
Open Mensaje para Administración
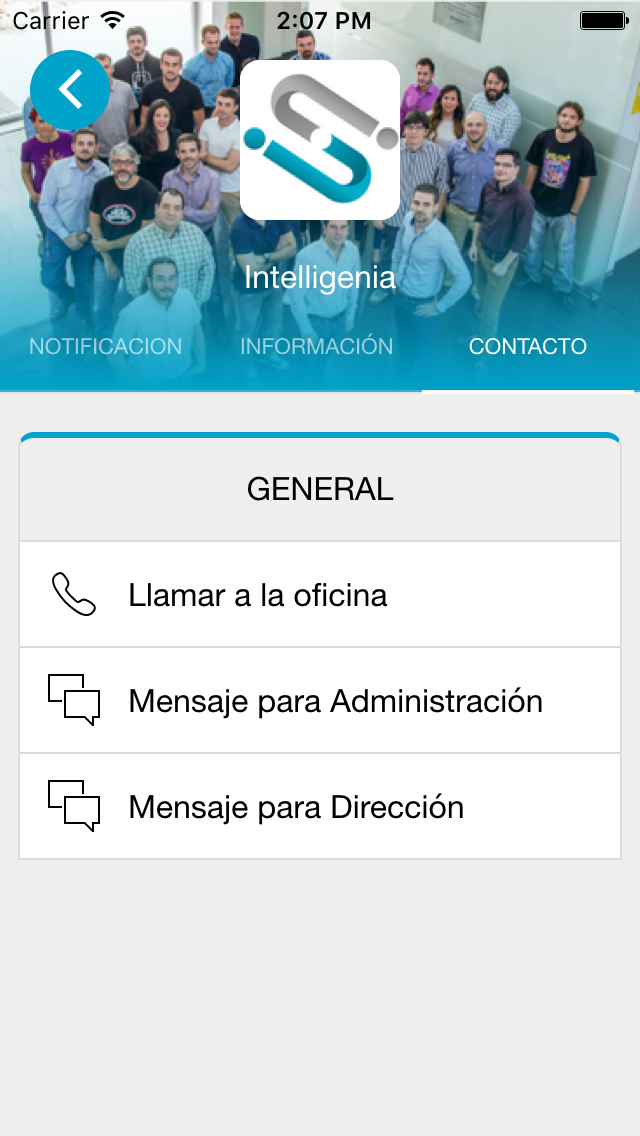320,701
